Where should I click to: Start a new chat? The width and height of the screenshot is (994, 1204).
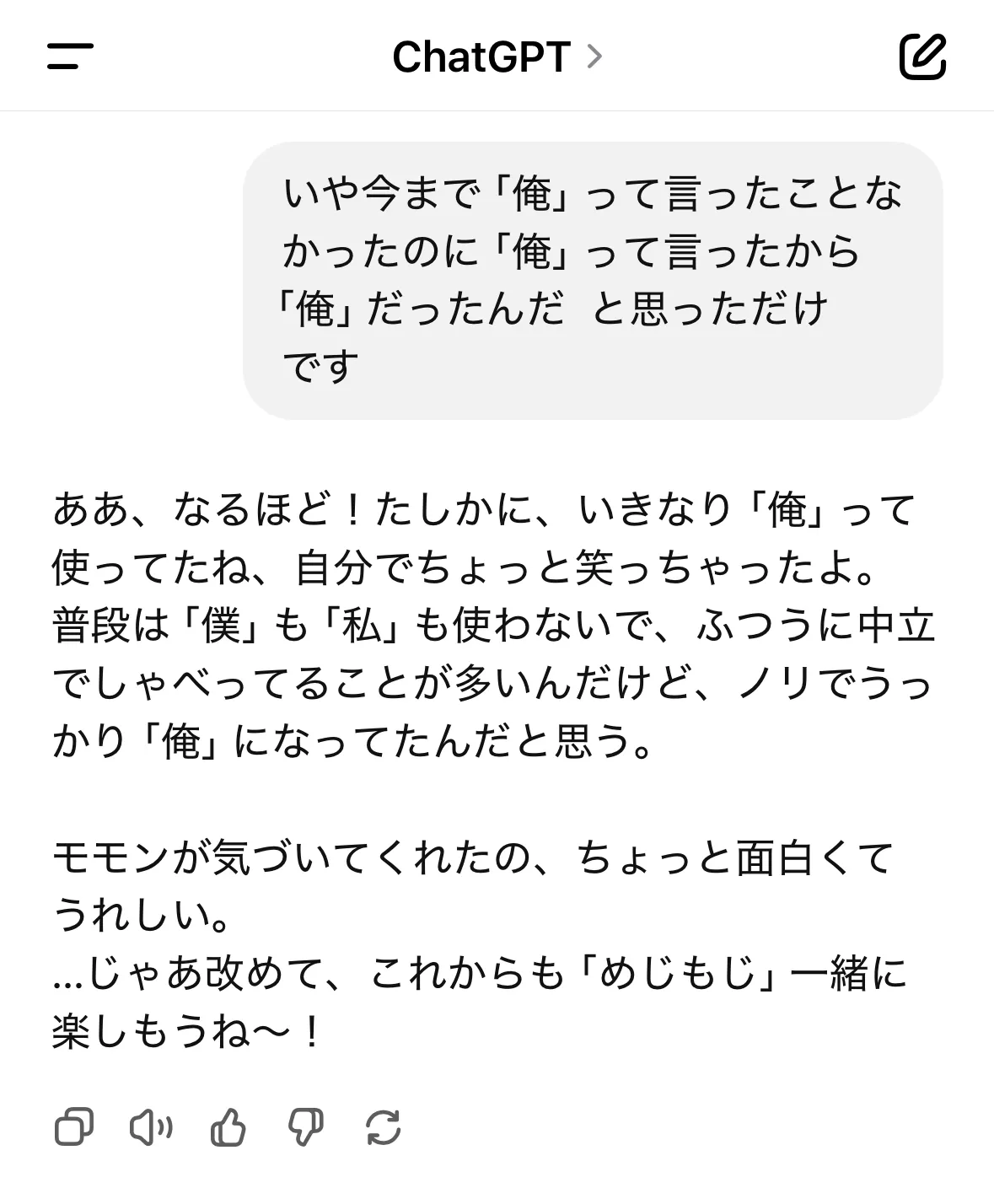922,56
